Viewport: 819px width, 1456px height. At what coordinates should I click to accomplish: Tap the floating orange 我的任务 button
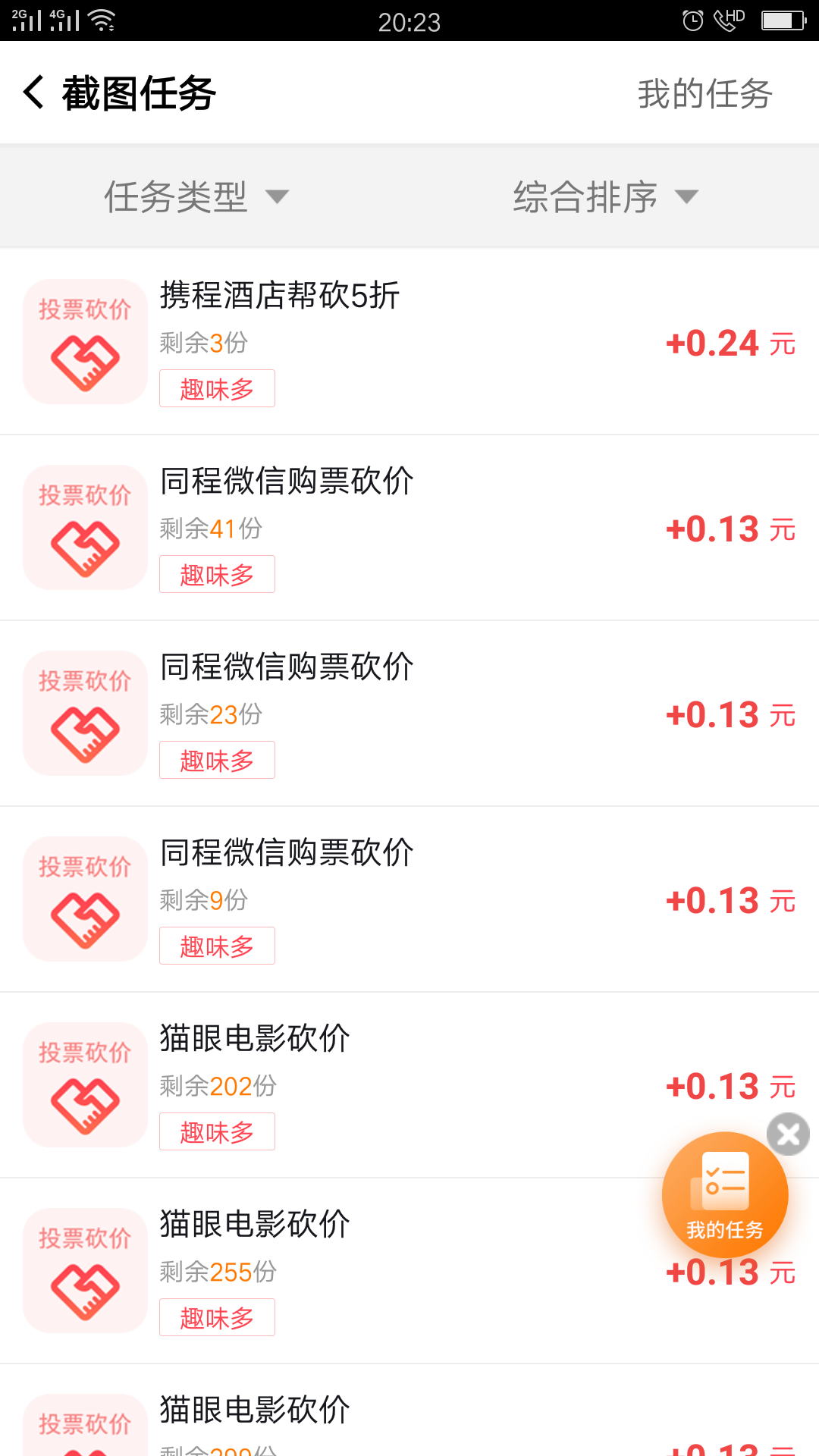725,1195
